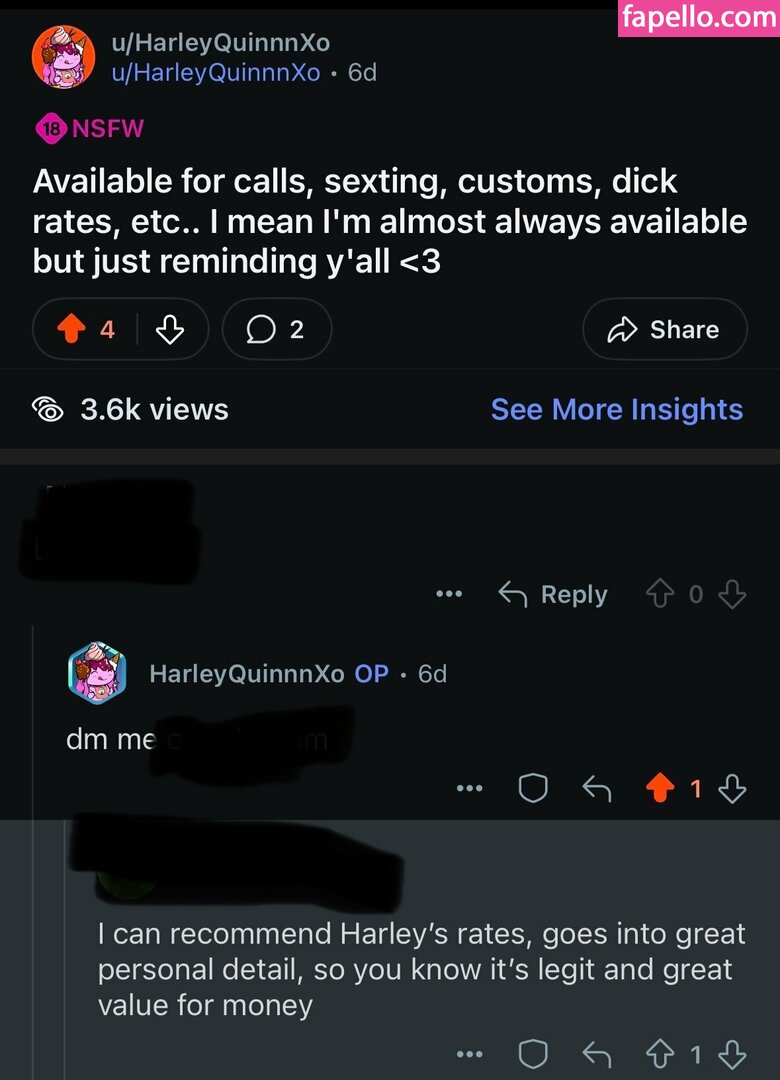Share this post
The image size is (780, 1080).
[x=664, y=329]
